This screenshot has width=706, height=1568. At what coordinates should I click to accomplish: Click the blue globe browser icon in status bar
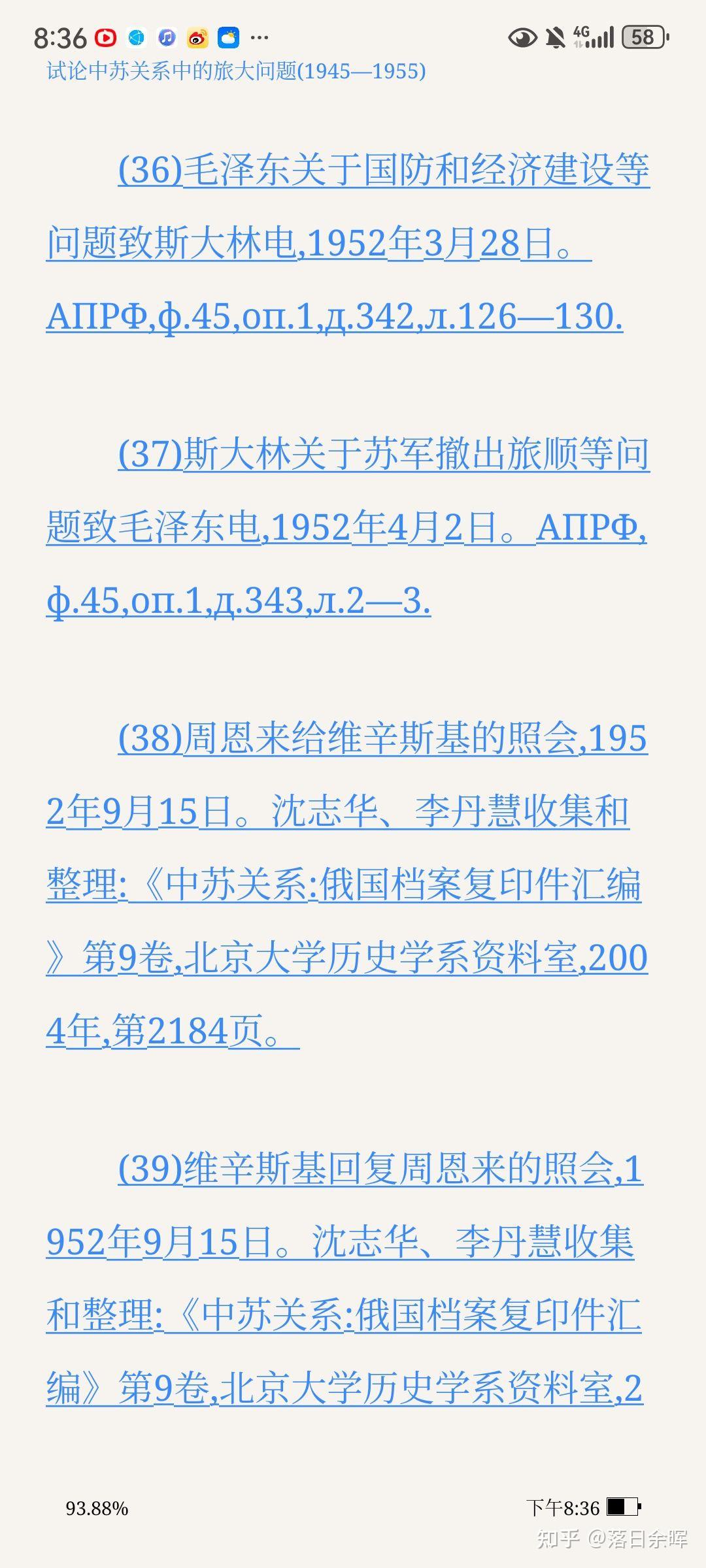[x=136, y=38]
